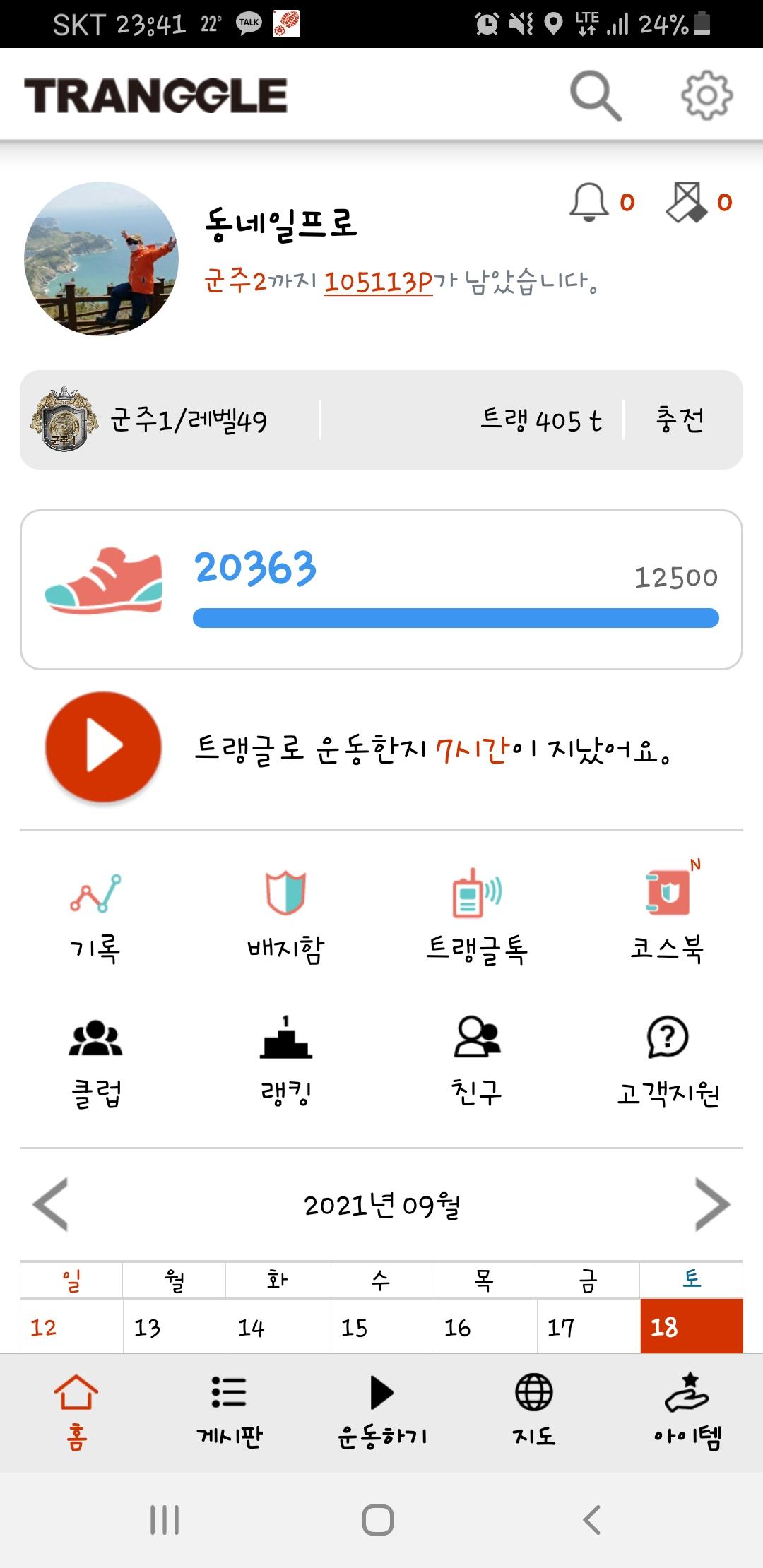The width and height of the screenshot is (763, 1568).
Task: Open the search magnifier icon
Action: [x=596, y=95]
